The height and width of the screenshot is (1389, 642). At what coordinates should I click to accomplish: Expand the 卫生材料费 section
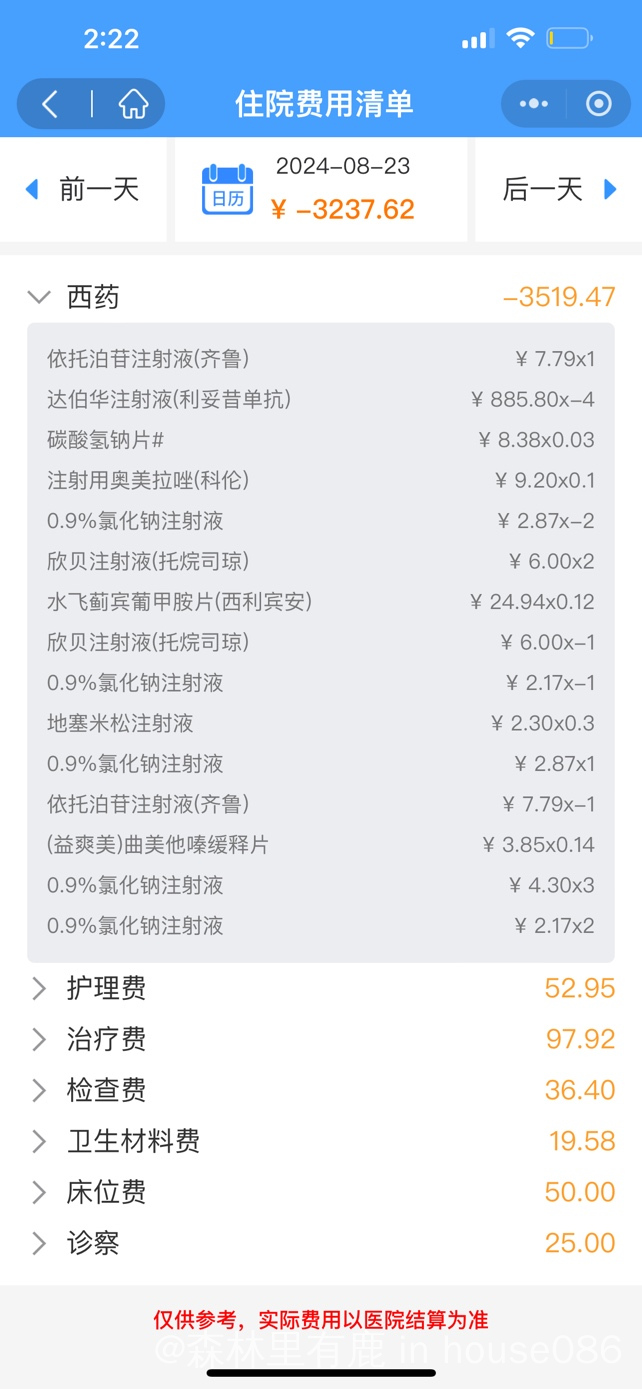coord(321,1141)
